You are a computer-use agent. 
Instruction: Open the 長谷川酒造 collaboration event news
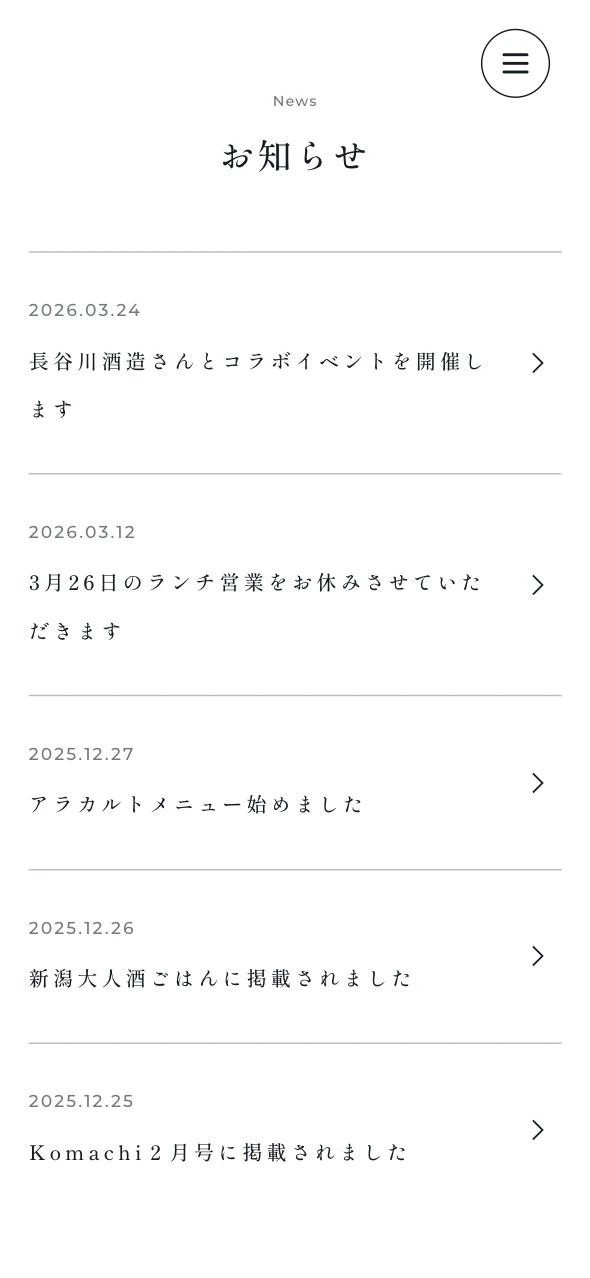[295, 363]
